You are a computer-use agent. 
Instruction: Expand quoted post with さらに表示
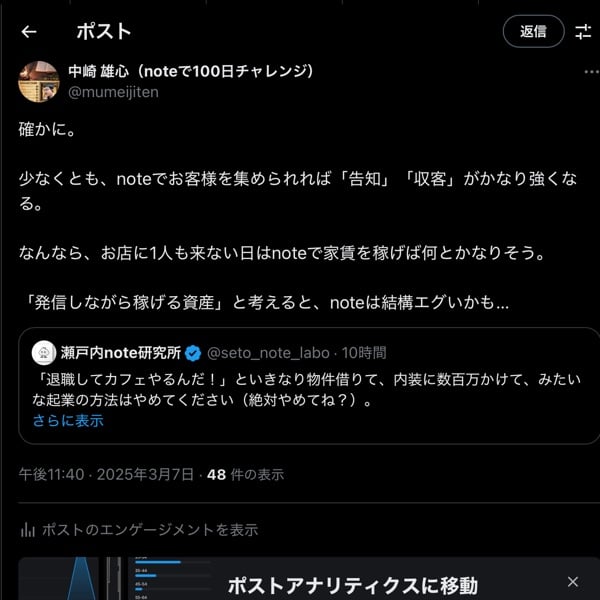click(67, 421)
